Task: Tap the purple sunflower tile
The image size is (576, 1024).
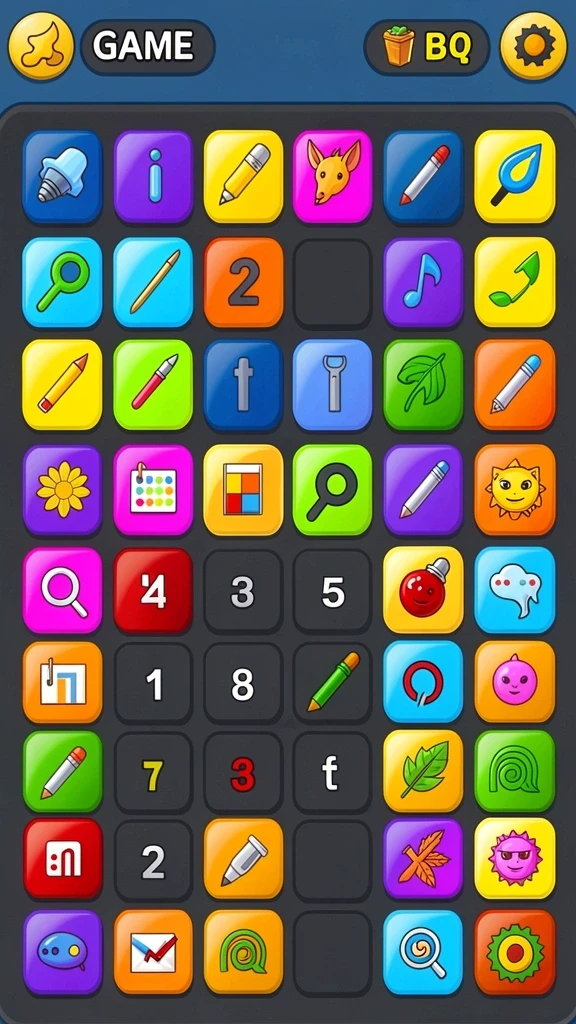Action: [x=63, y=490]
